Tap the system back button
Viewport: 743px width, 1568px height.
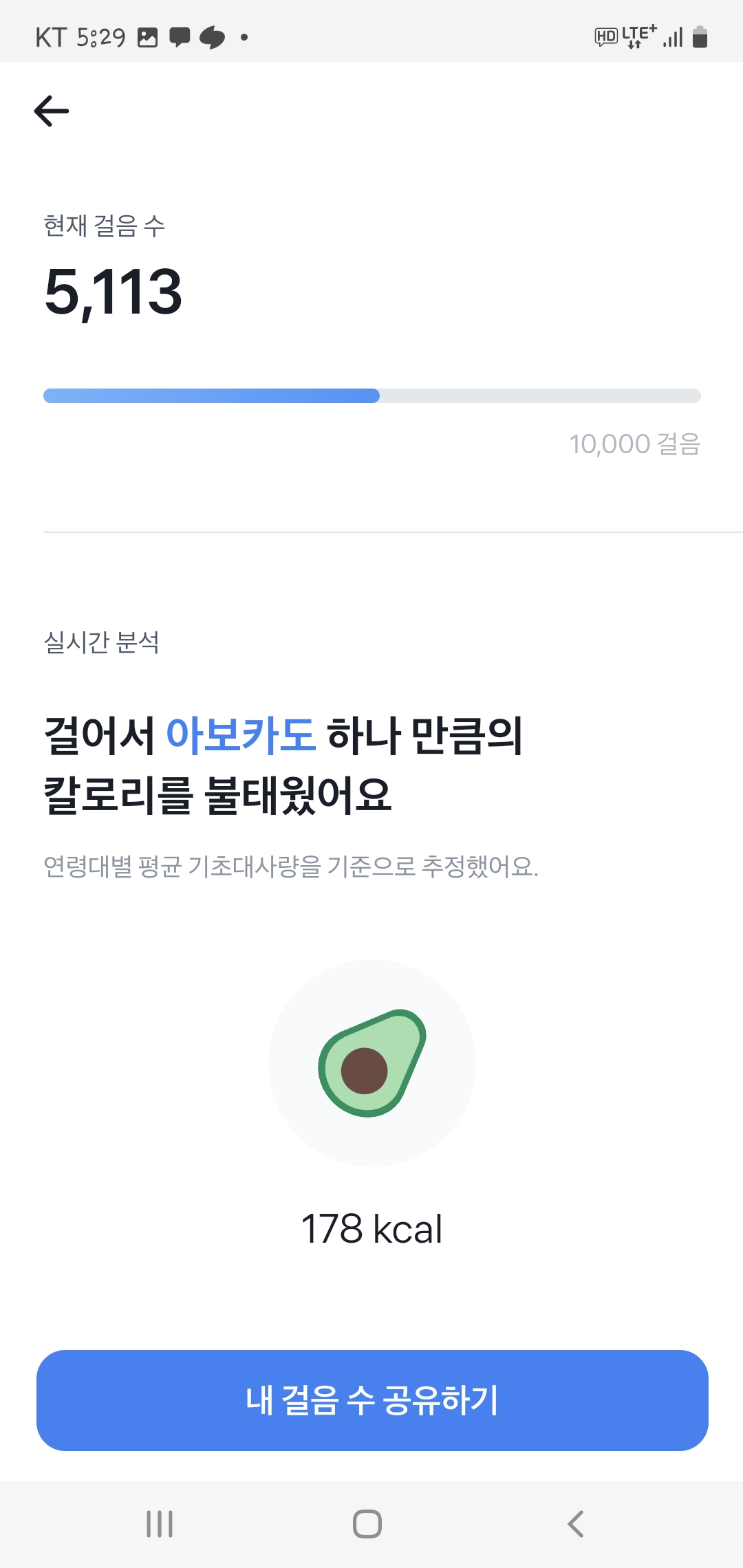[x=576, y=1524]
